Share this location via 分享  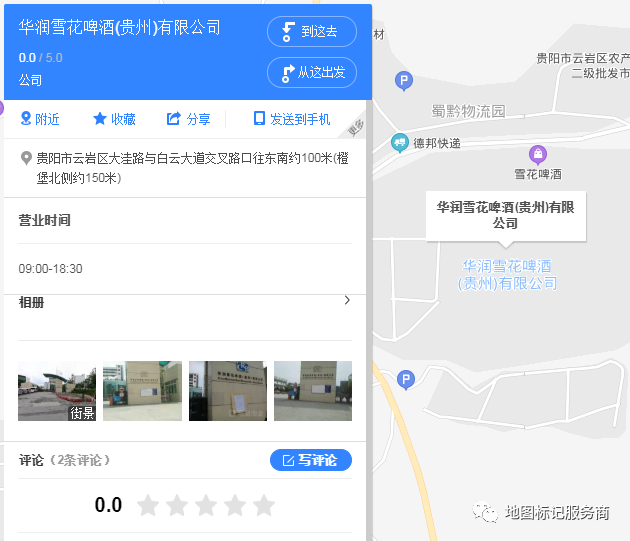188,119
